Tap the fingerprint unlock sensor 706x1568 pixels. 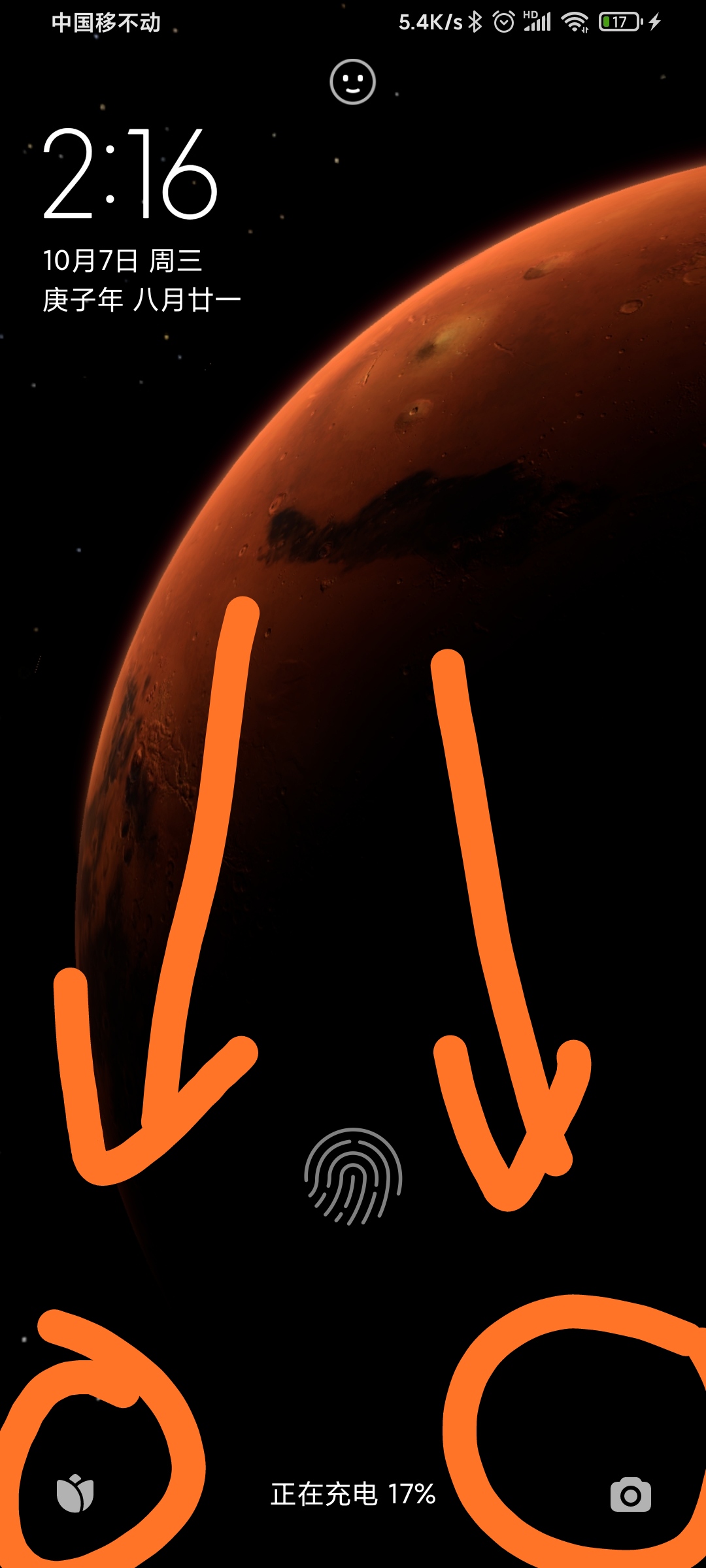pos(353,1176)
